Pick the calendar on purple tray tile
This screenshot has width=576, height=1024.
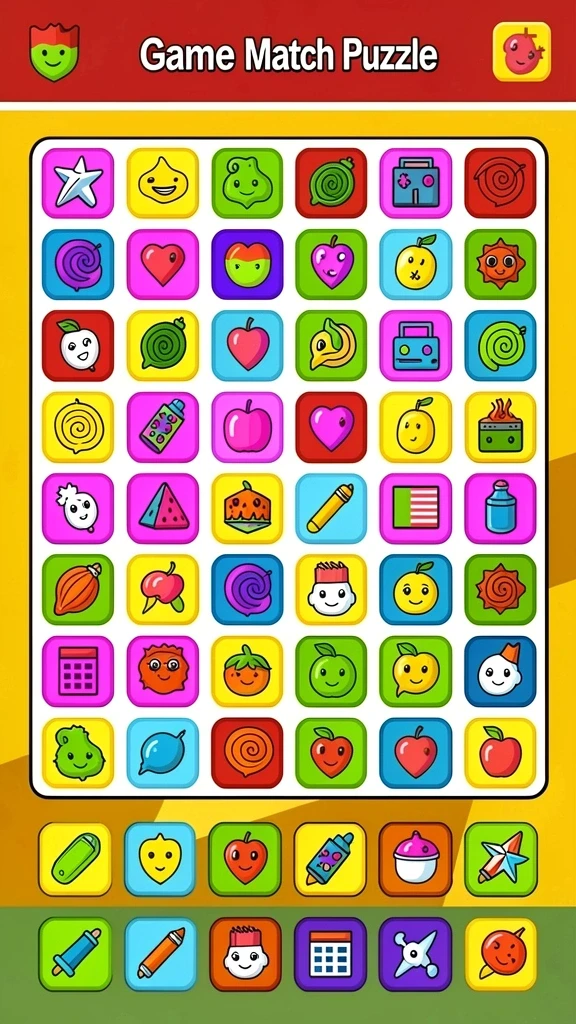coord(330,954)
